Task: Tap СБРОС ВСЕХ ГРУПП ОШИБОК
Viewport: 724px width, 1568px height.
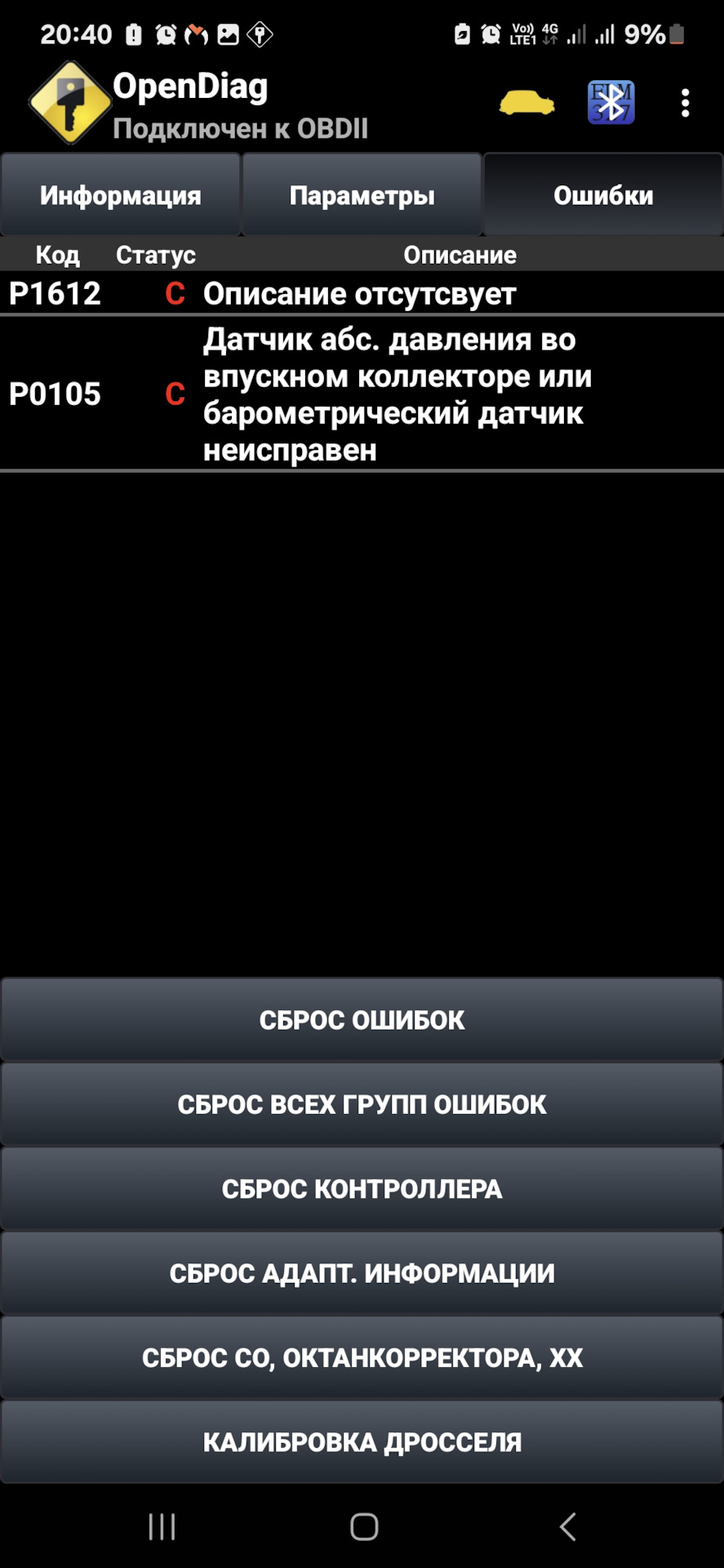Action: pos(362,1104)
